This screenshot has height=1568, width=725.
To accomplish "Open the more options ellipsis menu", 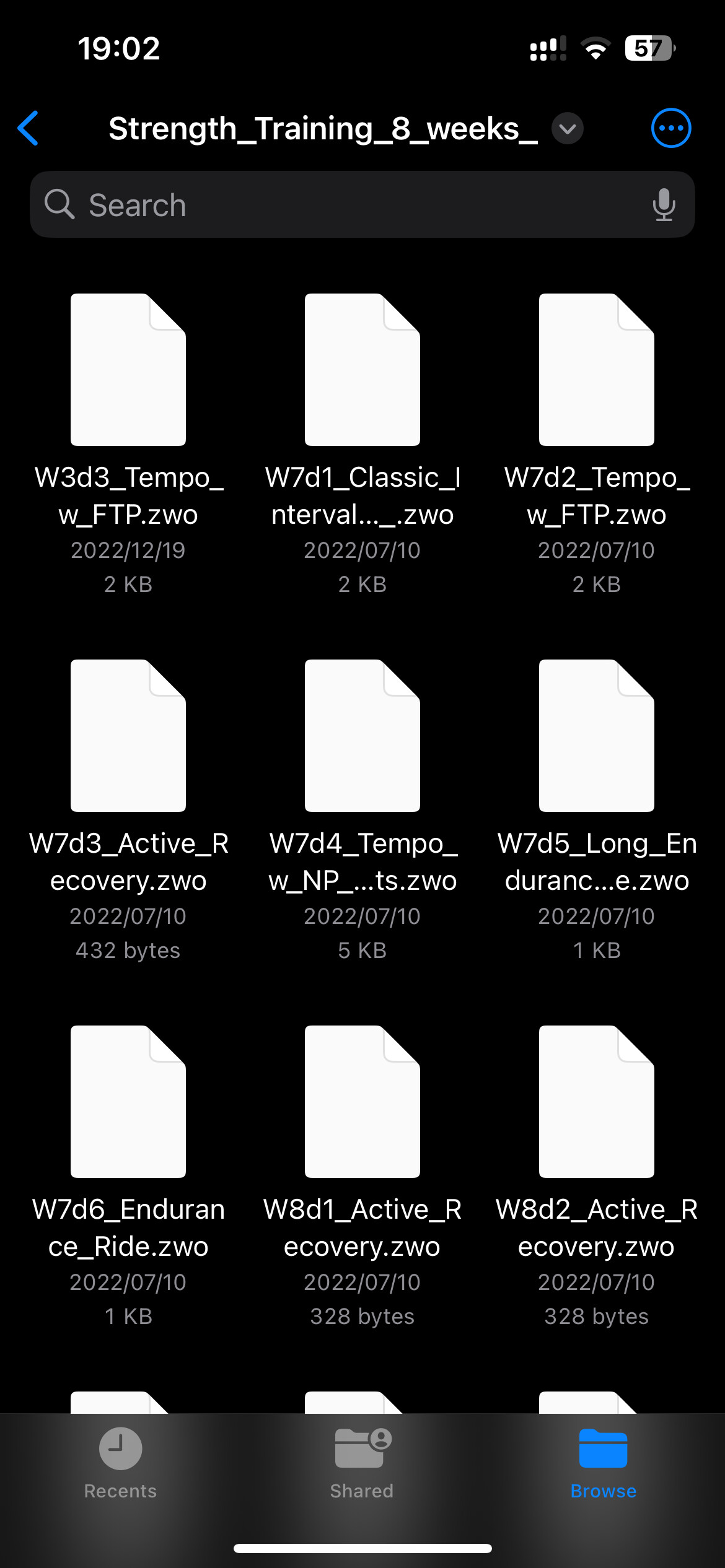I will 671,128.
